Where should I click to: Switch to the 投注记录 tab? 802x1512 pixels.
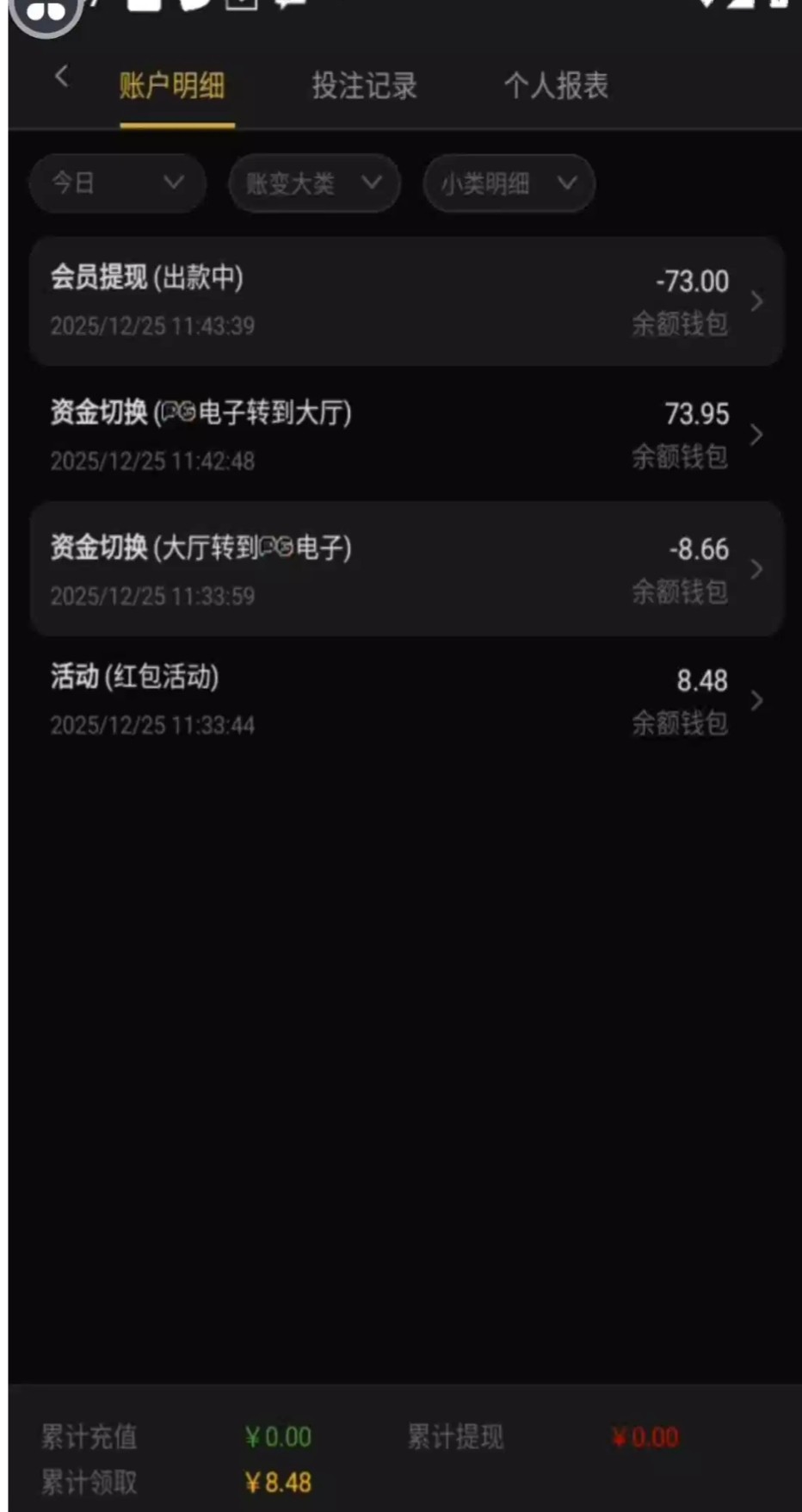(x=364, y=86)
